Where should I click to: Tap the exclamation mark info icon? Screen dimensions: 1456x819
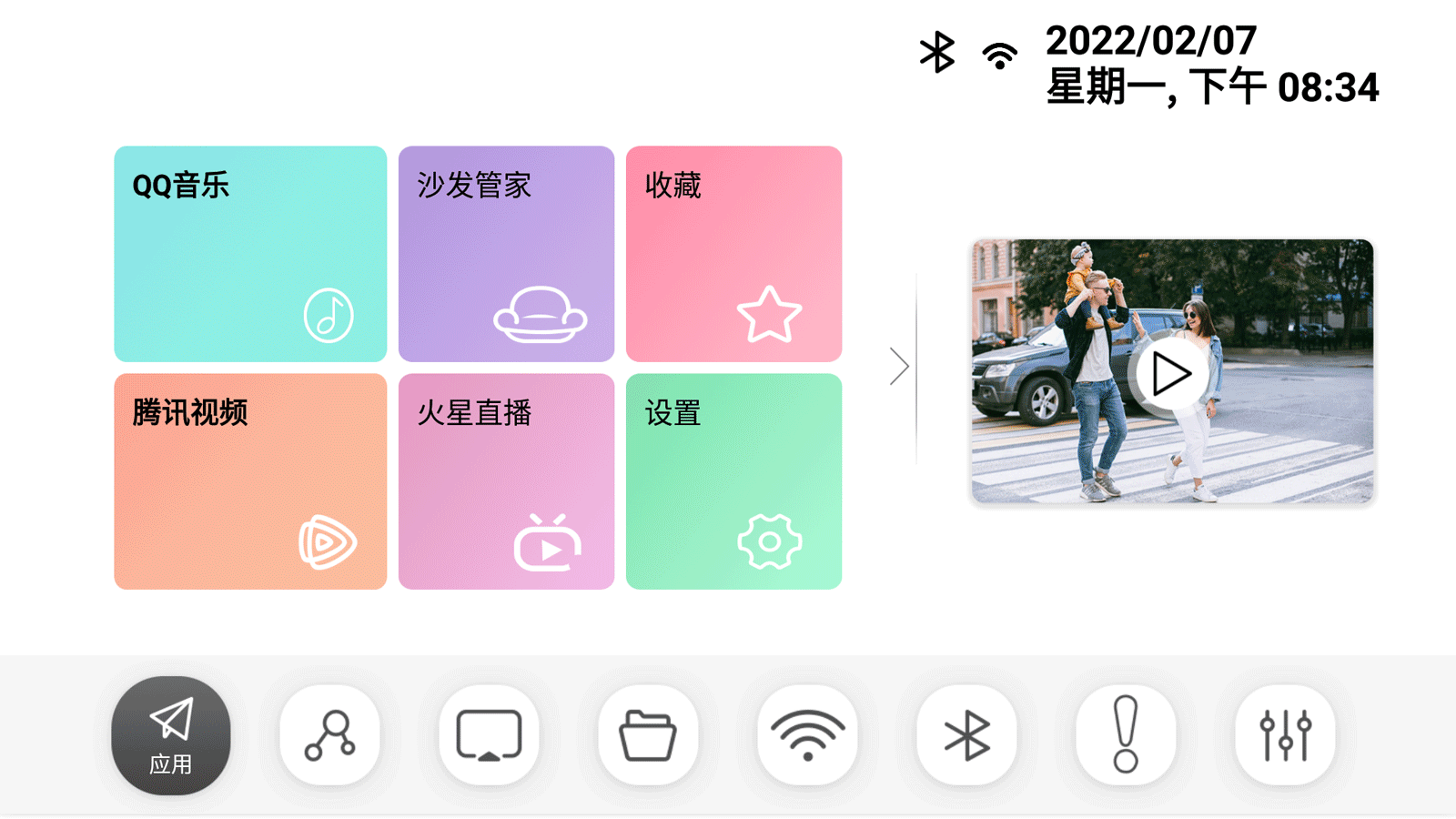click(1126, 735)
